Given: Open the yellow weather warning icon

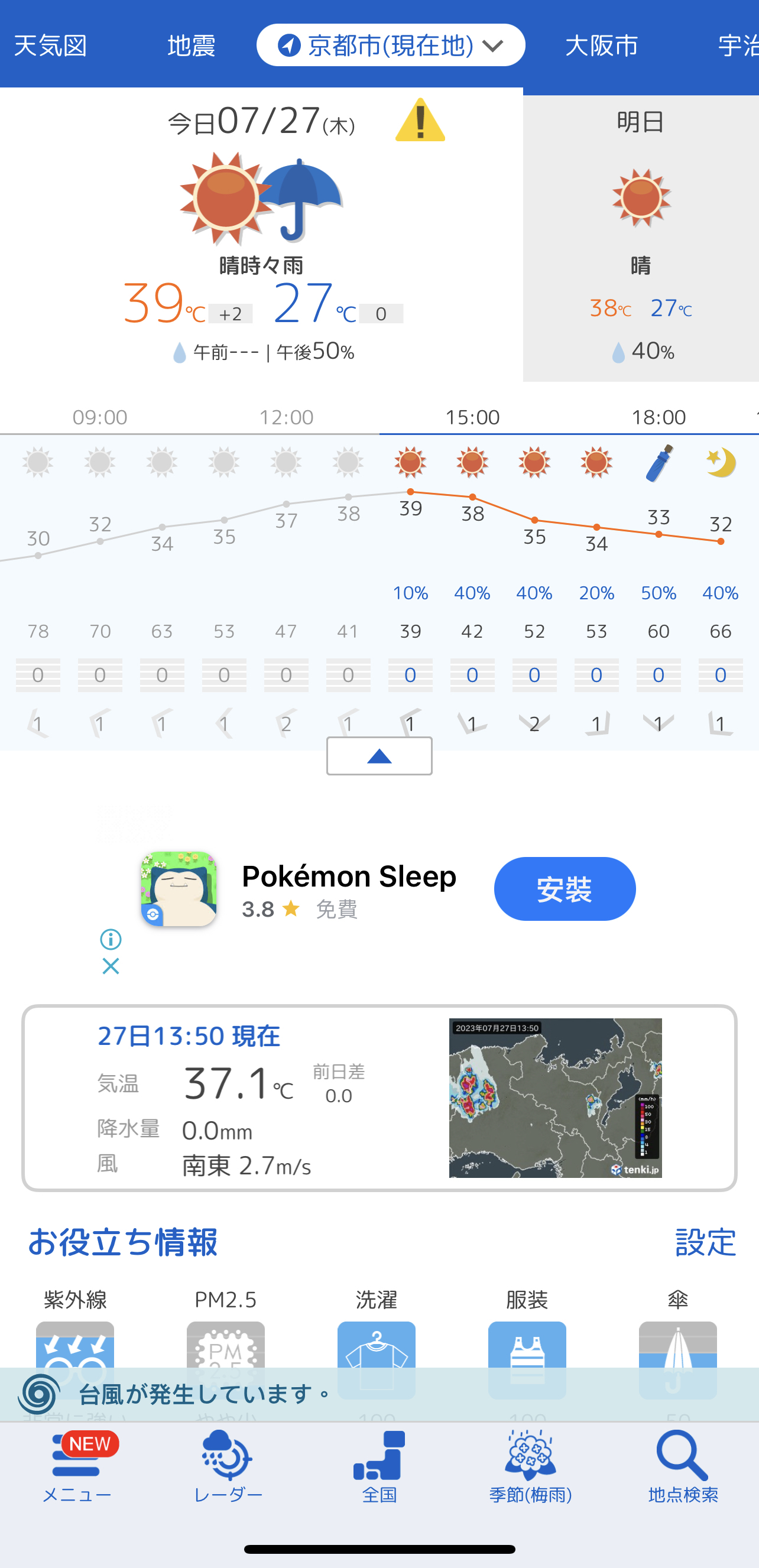Looking at the screenshot, I should pos(420,121).
